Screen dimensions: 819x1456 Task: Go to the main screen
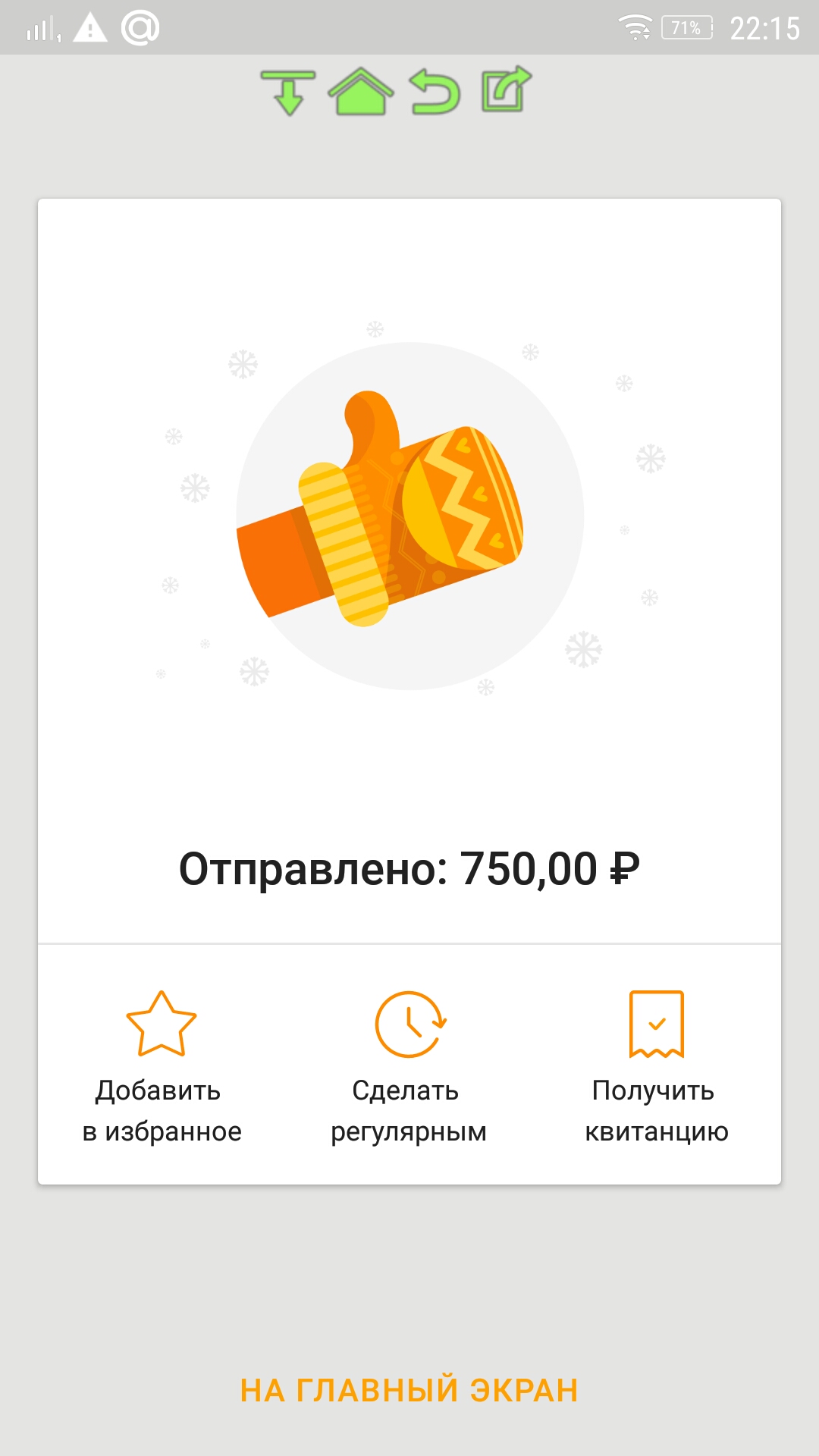tap(409, 1391)
